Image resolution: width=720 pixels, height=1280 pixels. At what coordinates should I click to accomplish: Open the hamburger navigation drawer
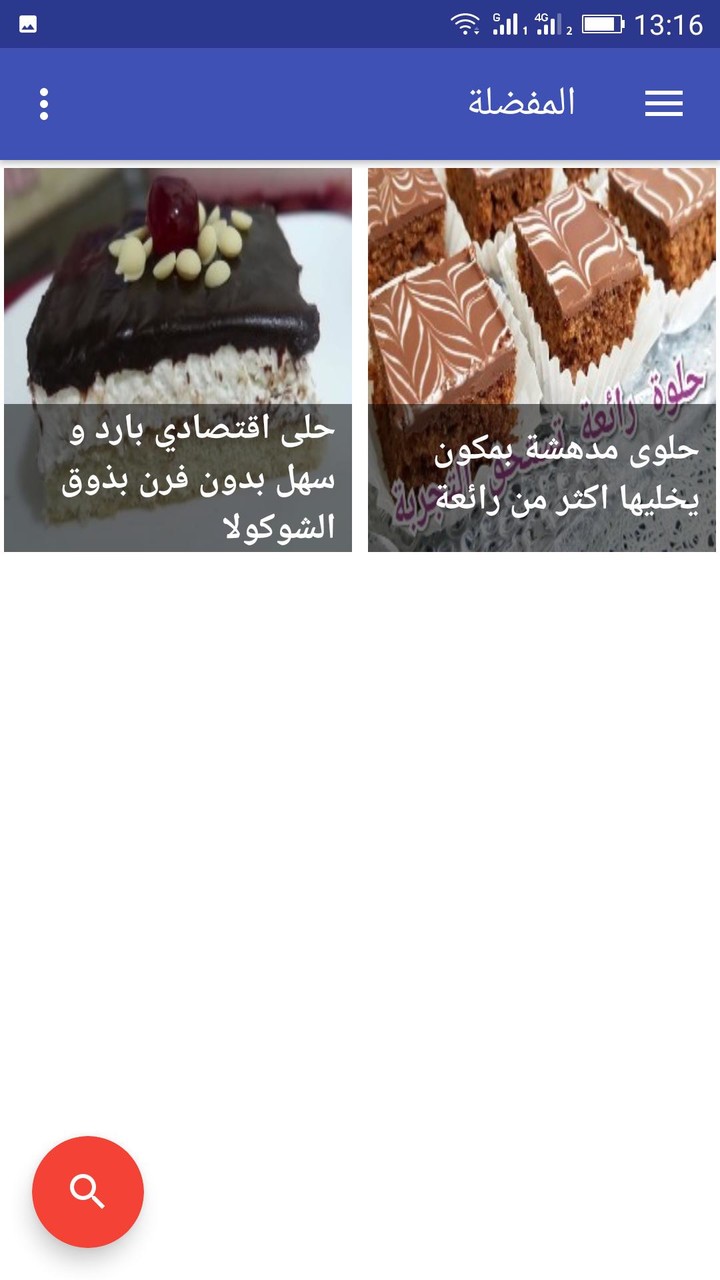pyautogui.click(x=664, y=104)
